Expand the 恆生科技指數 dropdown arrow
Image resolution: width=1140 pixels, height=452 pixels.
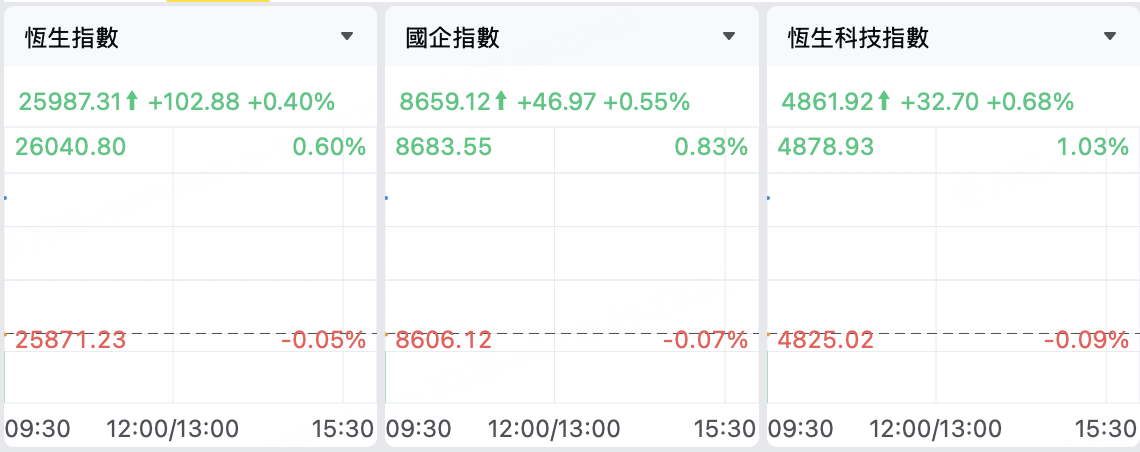pyautogui.click(x=1109, y=36)
